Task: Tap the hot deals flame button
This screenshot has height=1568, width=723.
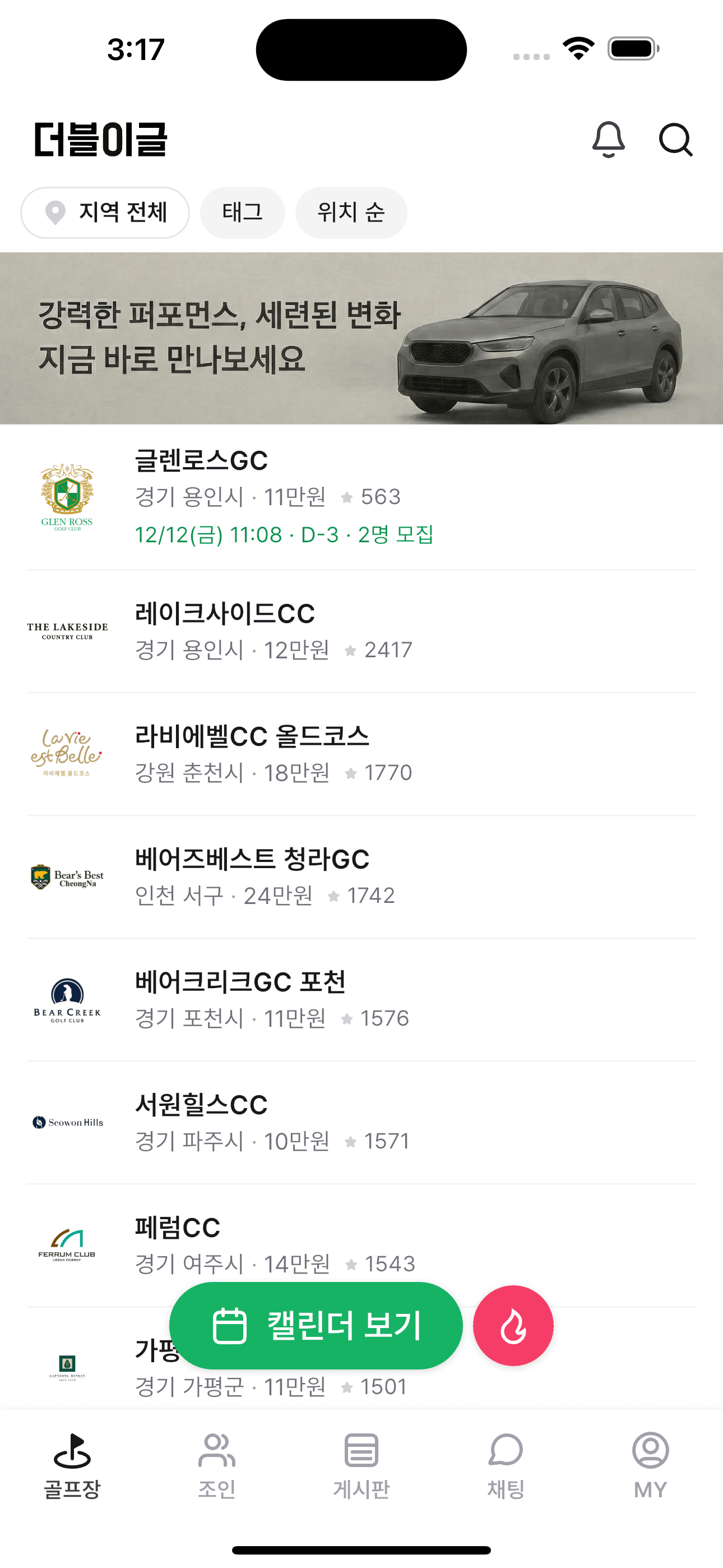Action: pyautogui.click(x=513, y=1326)
